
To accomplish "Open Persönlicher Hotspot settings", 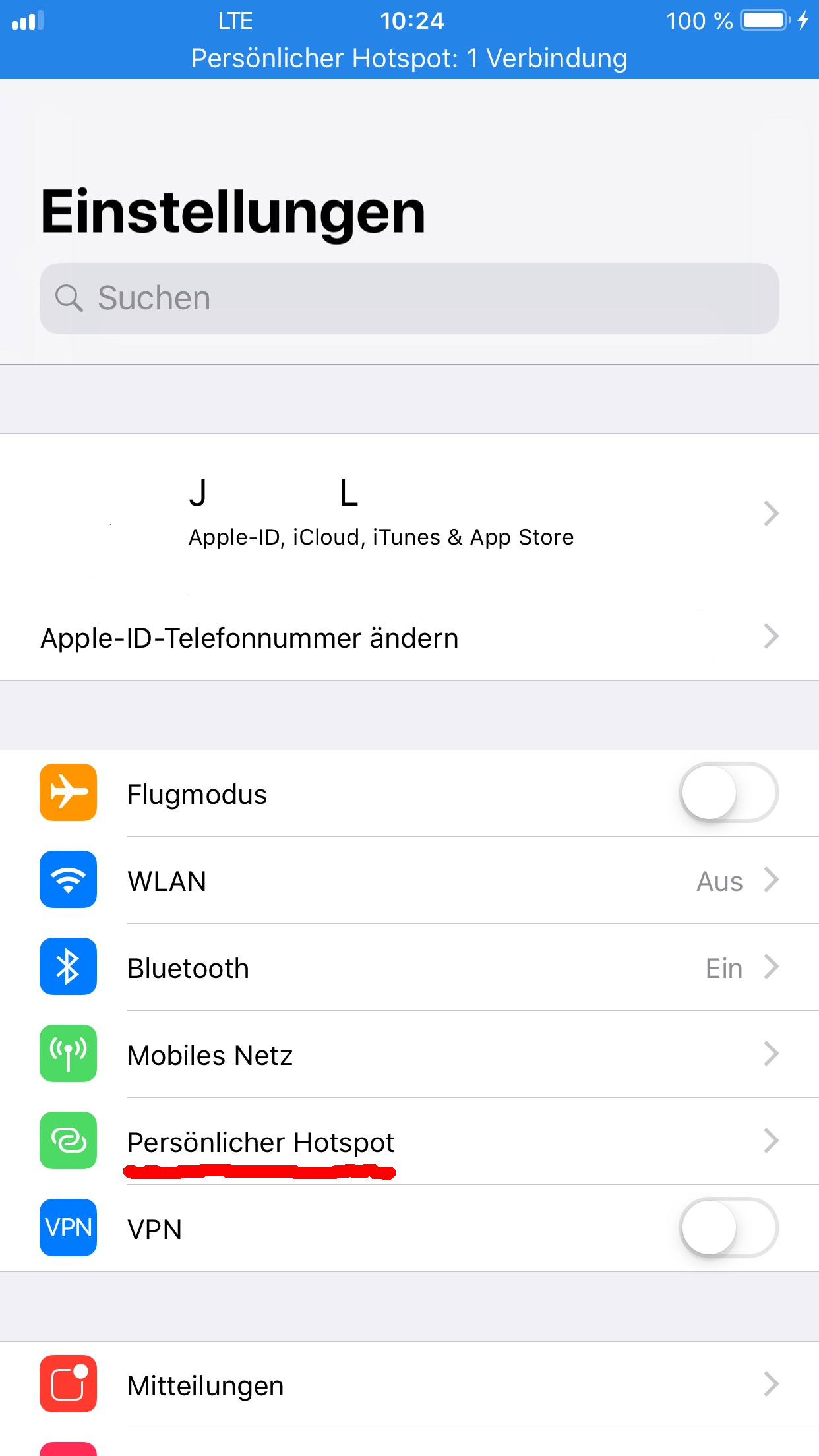I will (x=409, y=1141).
